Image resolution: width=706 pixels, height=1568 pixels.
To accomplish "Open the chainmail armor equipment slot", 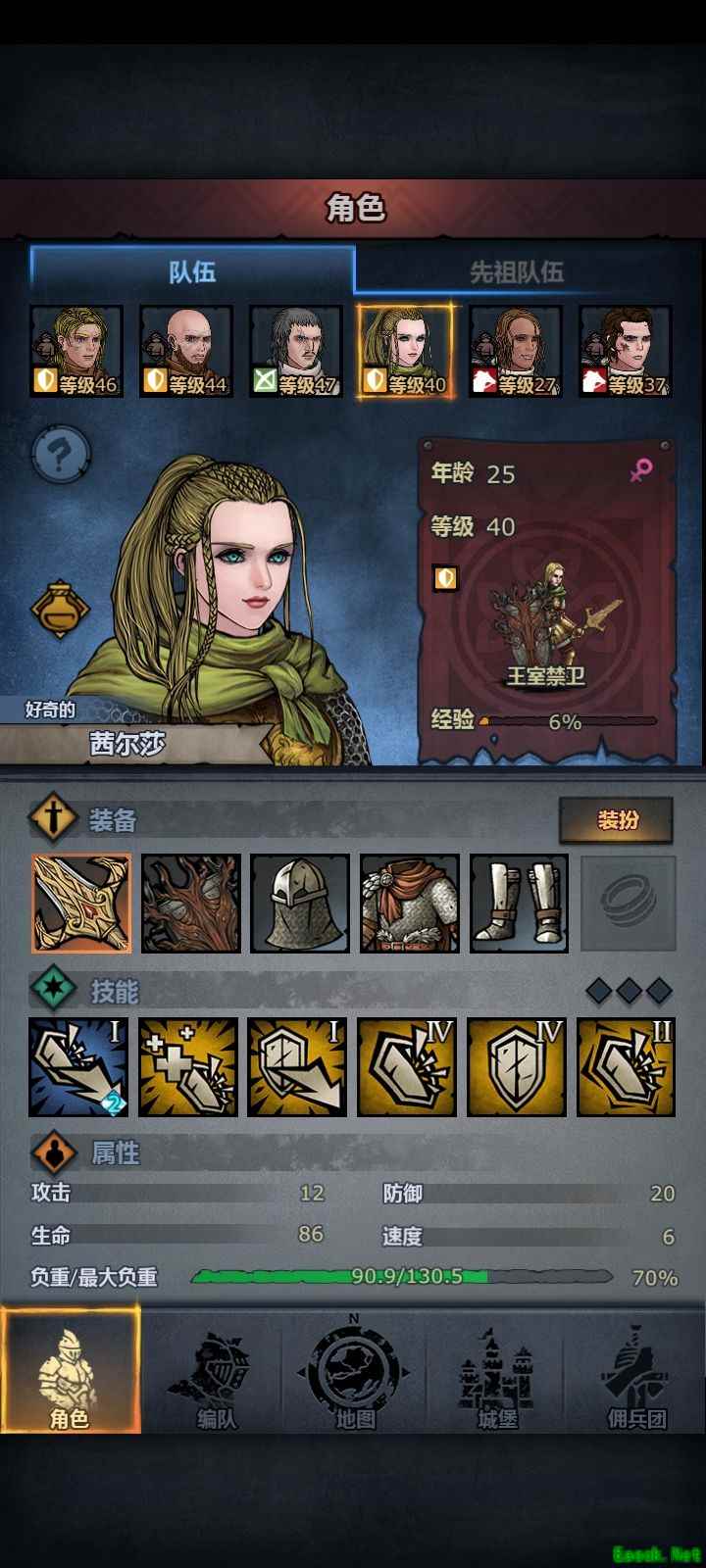I will pos(410,903).
